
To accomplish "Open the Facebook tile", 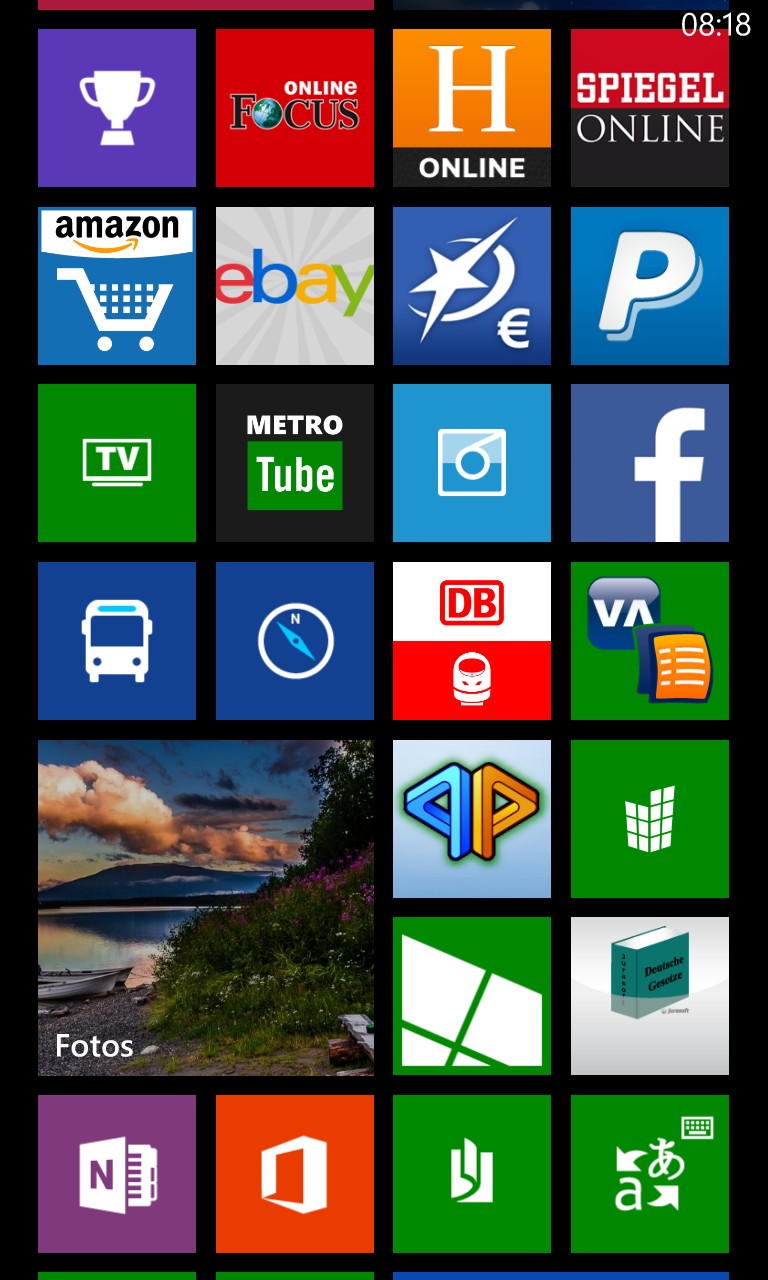I will tap(650, 463).
